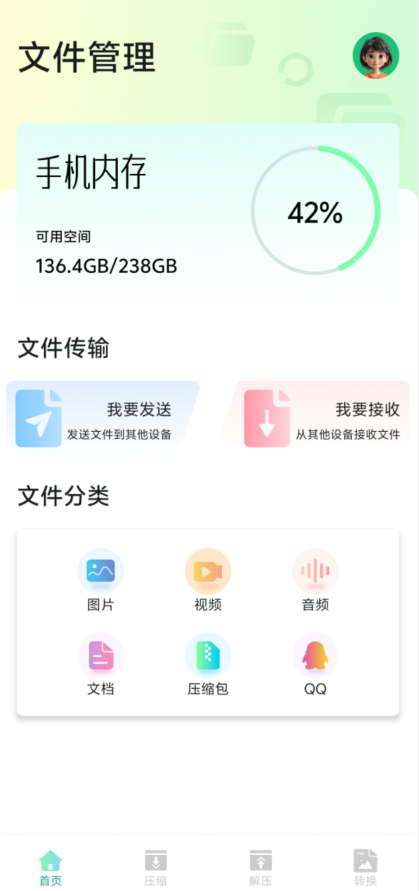Switch to the 解压 tab
The image size is (419, 891).
260,868
